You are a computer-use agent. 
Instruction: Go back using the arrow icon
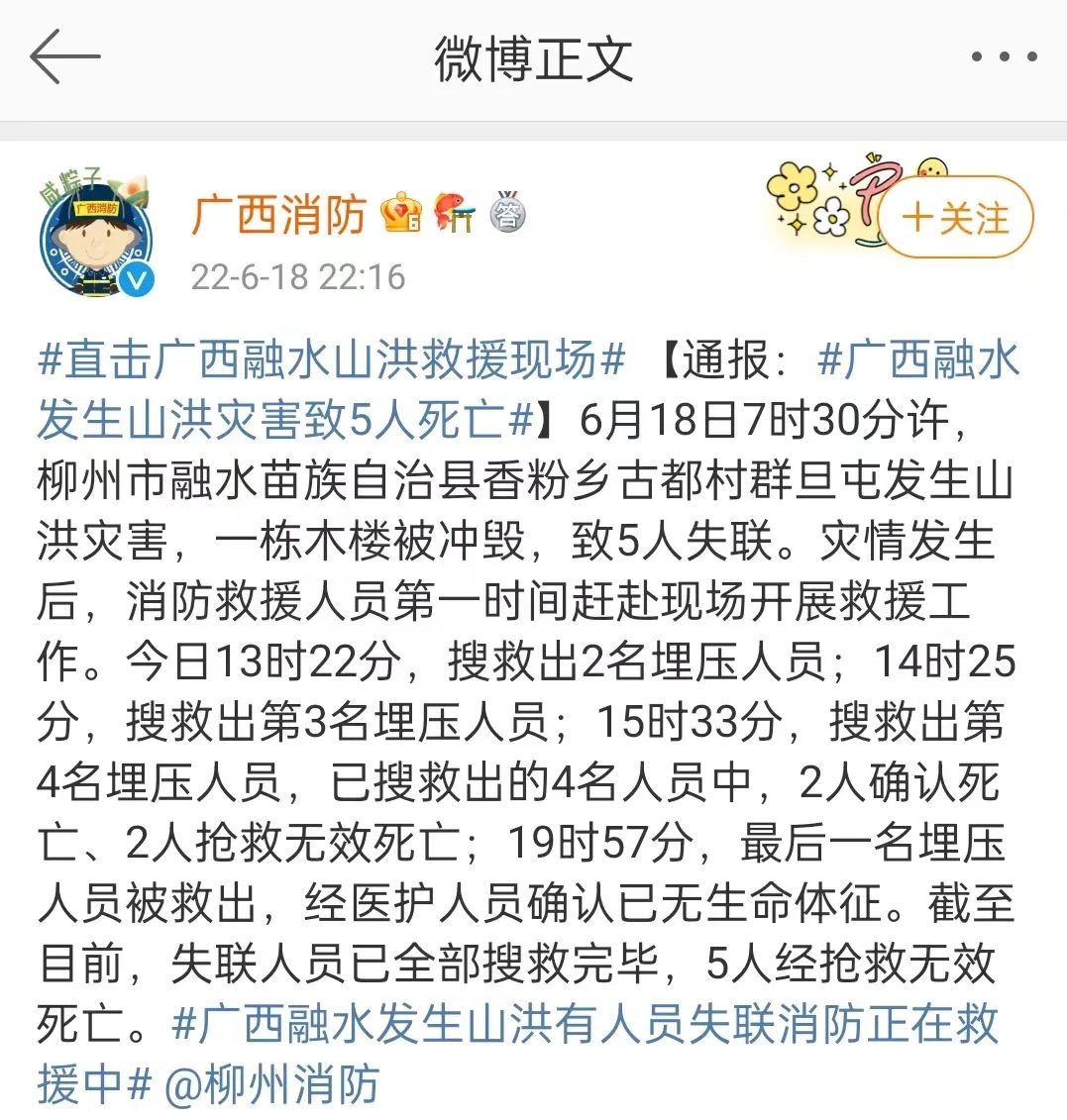tap(65, 57)
